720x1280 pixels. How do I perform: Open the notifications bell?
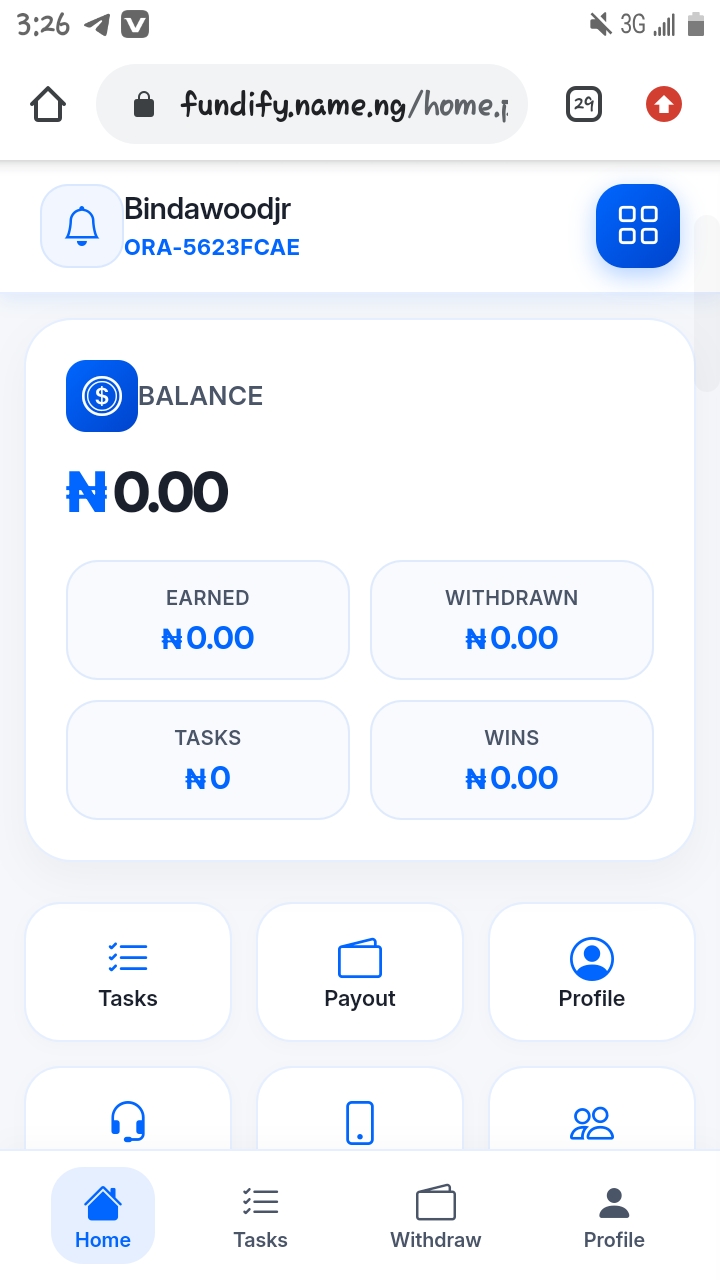coord(82,226)
